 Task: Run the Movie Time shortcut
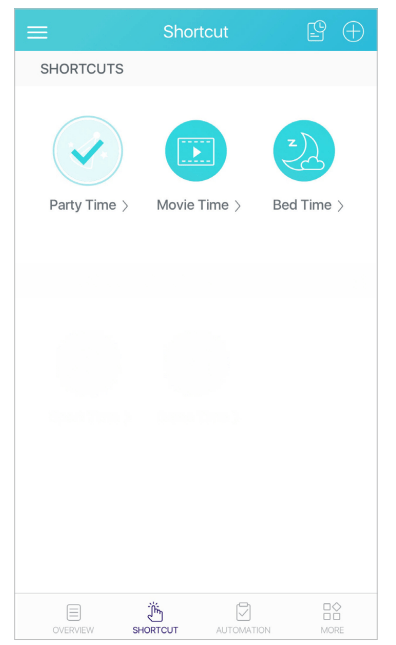click(x=196, y=151)
